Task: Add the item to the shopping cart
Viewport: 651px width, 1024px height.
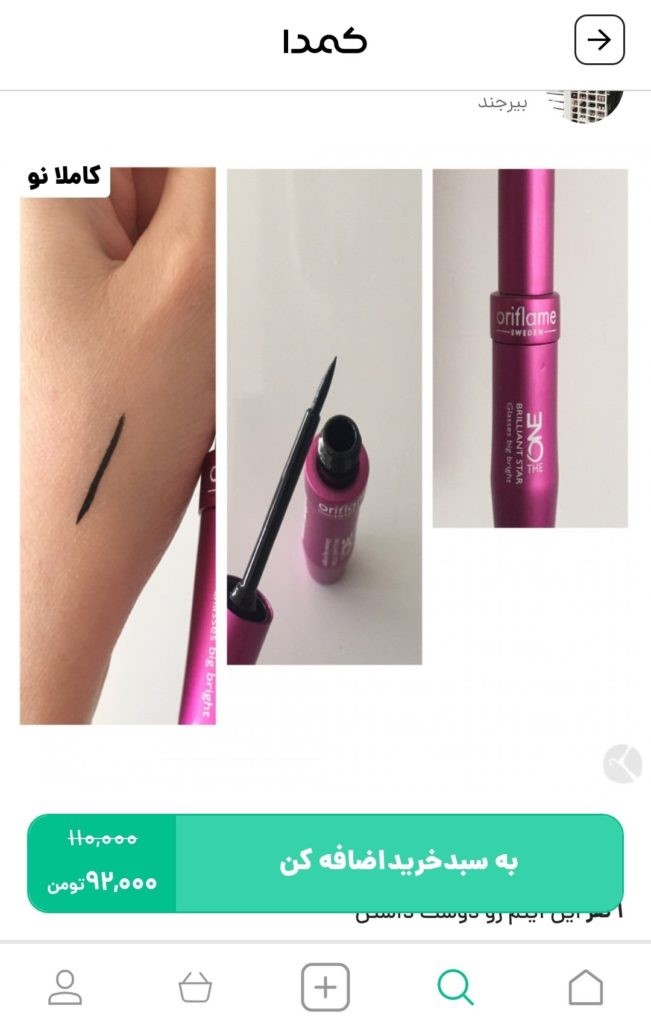Action: [x=398, y=863]
